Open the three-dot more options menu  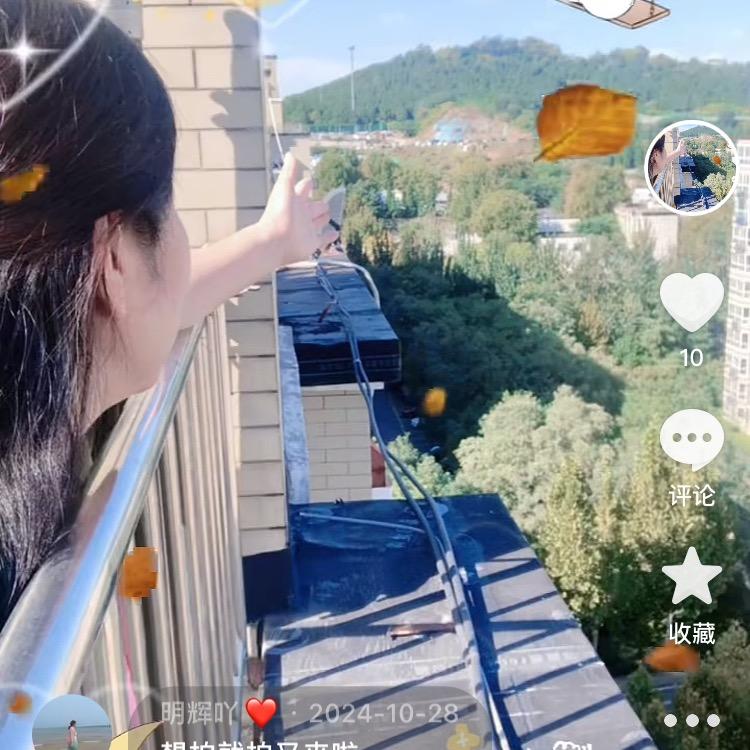pyautogui.click(x=692, y=720)
